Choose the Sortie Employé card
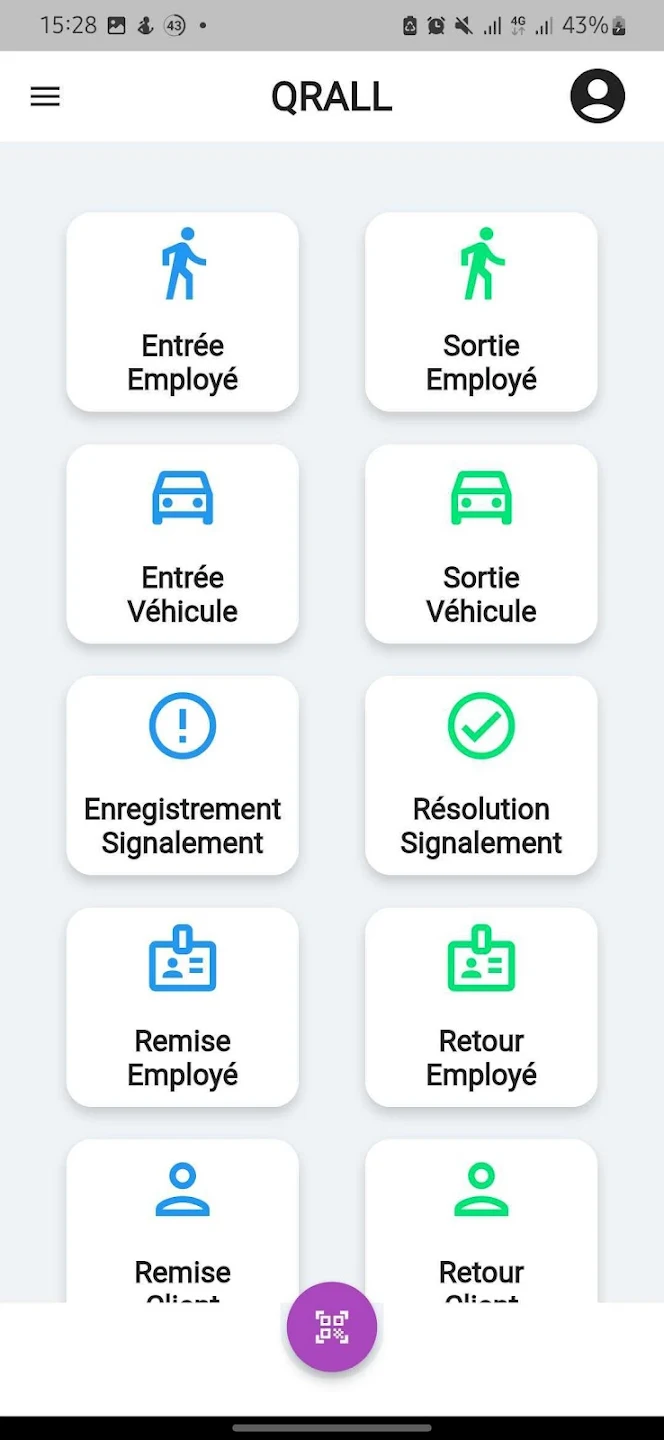Image resolution: width=664 pixels, height=1440 pixels. click(481, 312)
